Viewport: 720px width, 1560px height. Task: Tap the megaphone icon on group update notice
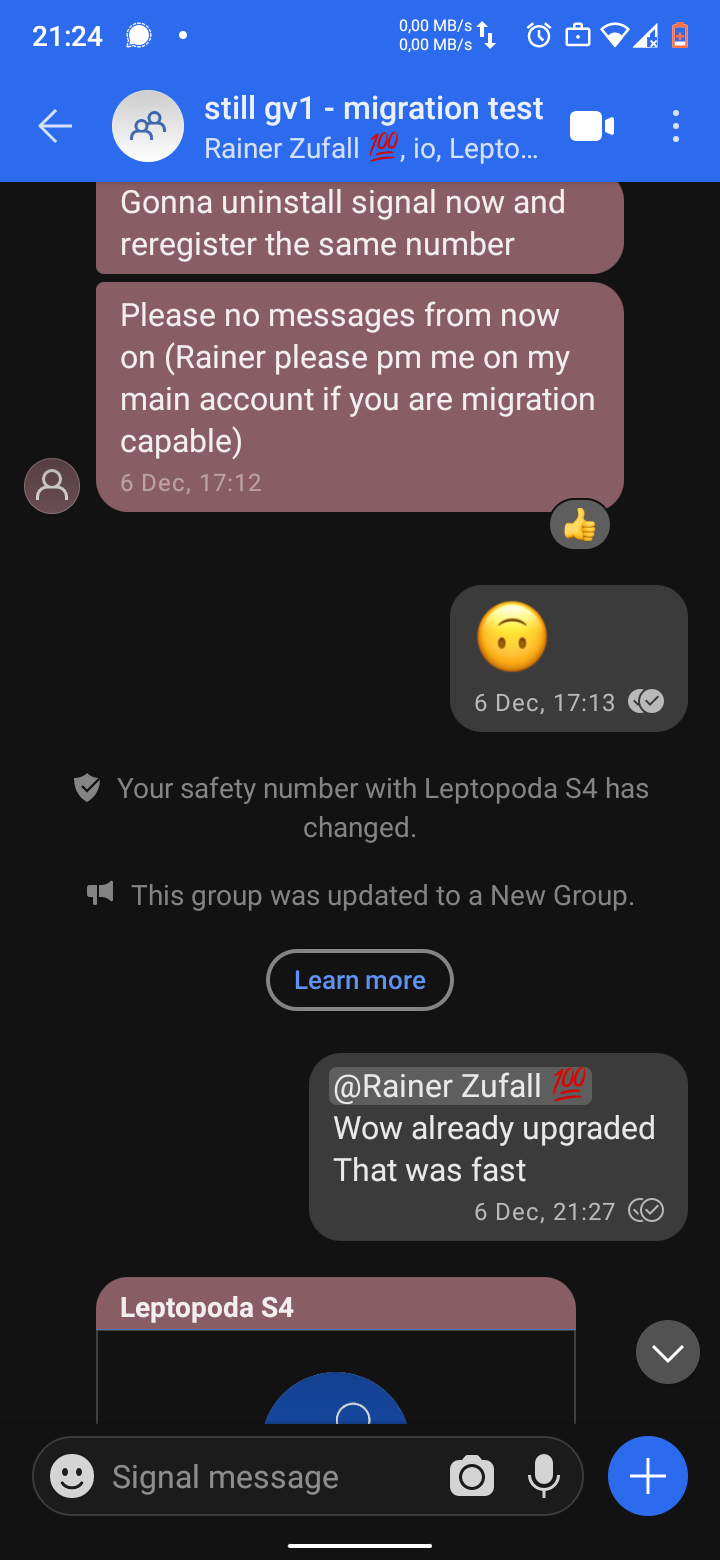pos(98,894)
